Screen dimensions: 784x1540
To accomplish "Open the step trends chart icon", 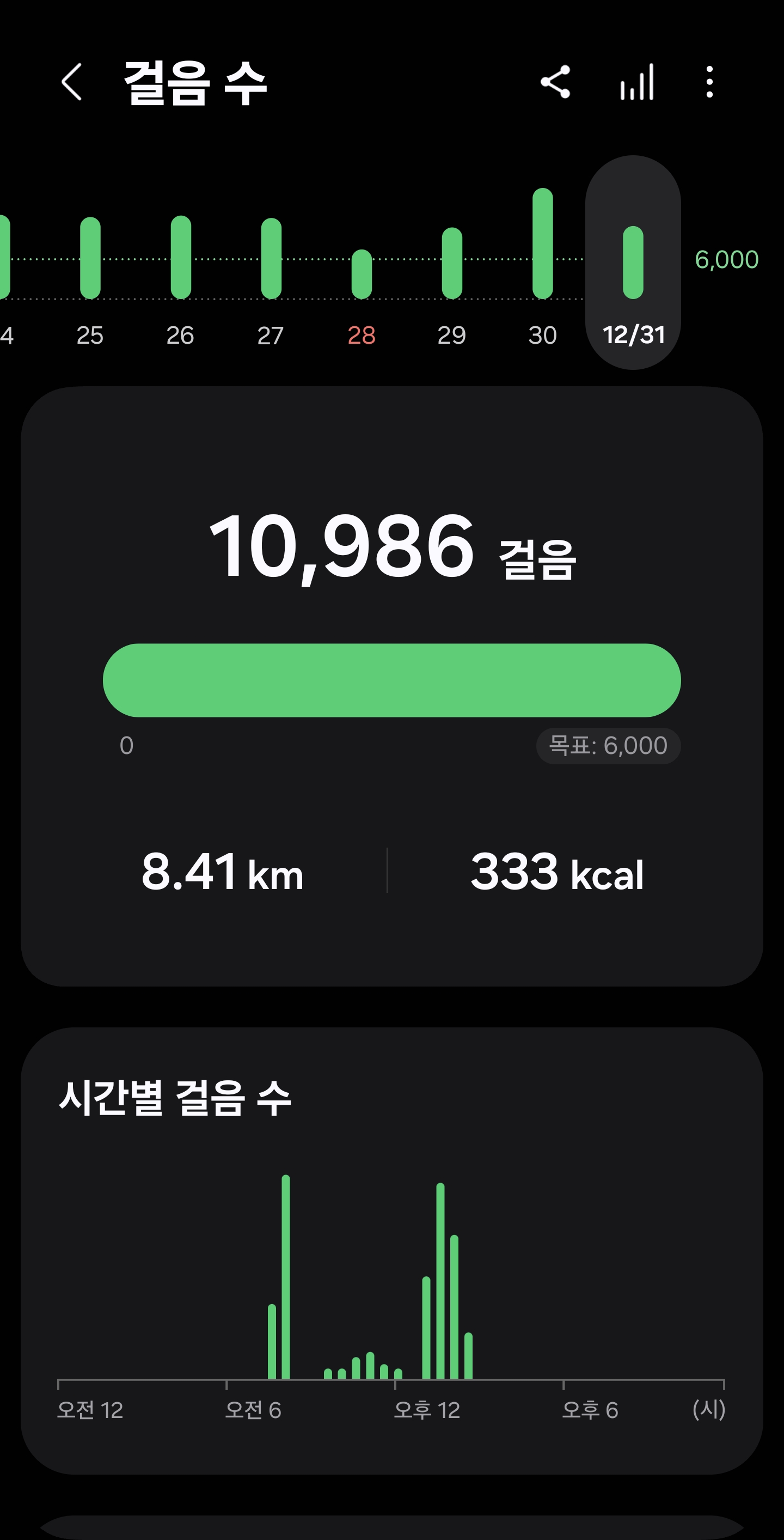I will pos(637,82).
